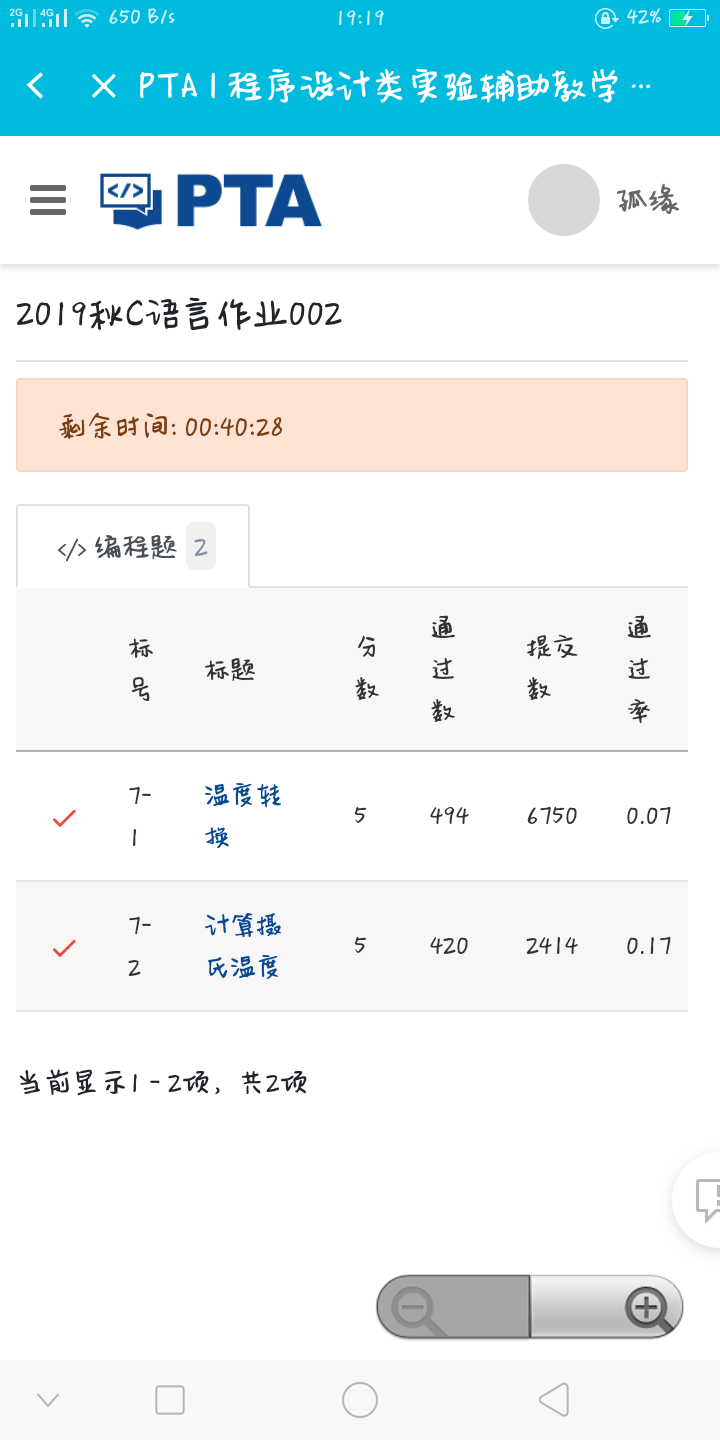This screenshot has height=1440, width=720.
Task: Open the PTA home logo
Action: tap(211, 200)
